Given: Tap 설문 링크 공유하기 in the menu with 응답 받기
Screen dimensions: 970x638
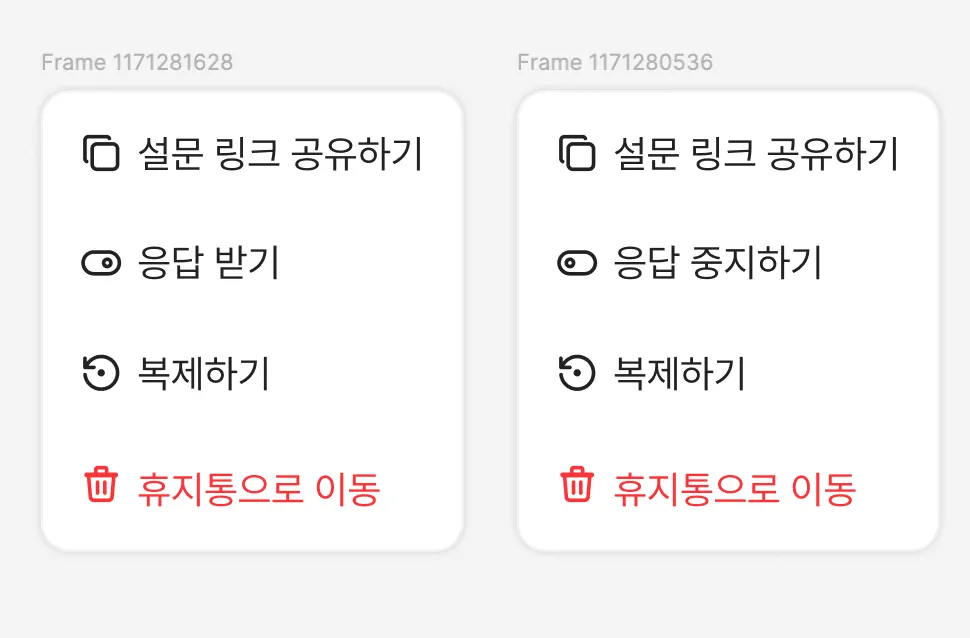Looking at the screenshot, I should [x=251, y=154].
